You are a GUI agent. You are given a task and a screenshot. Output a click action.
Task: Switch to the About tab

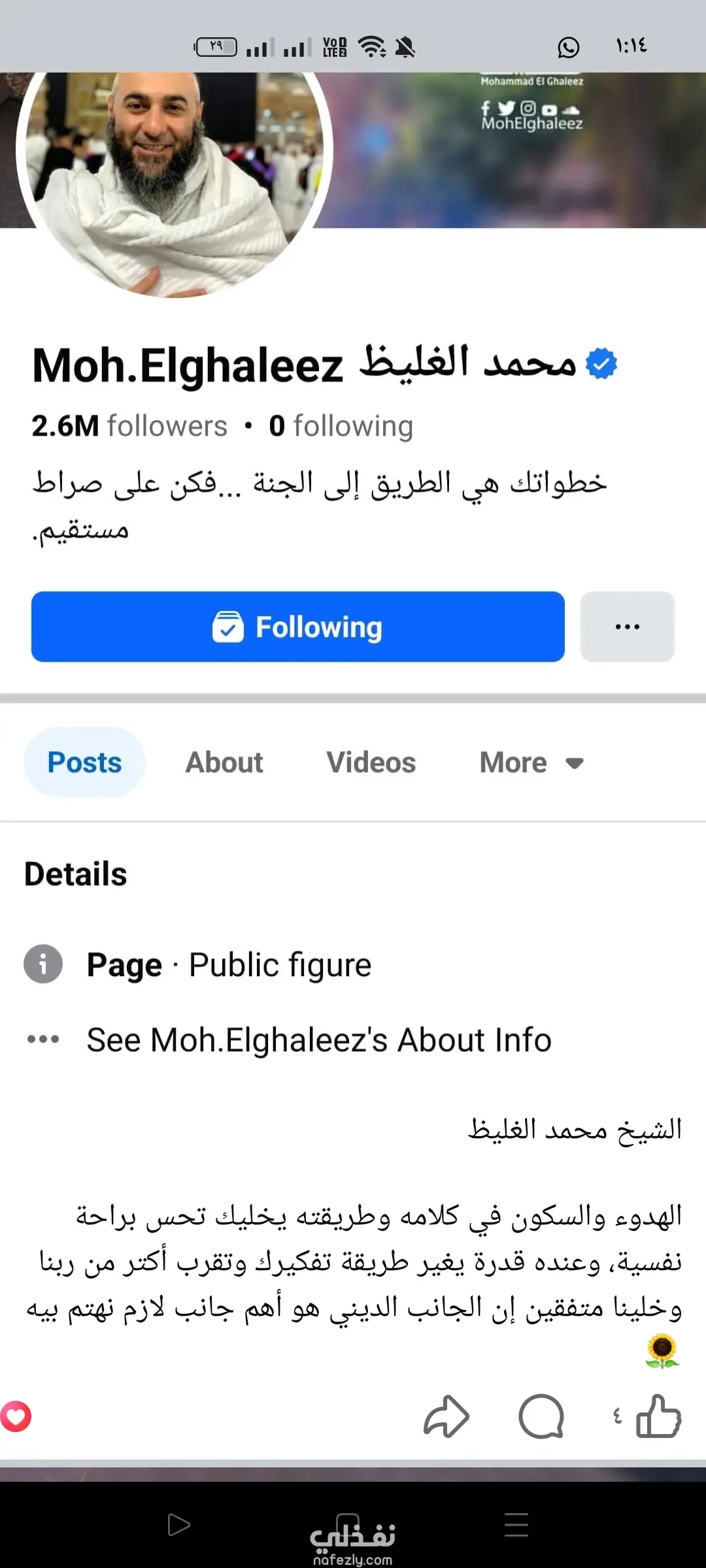224,762
